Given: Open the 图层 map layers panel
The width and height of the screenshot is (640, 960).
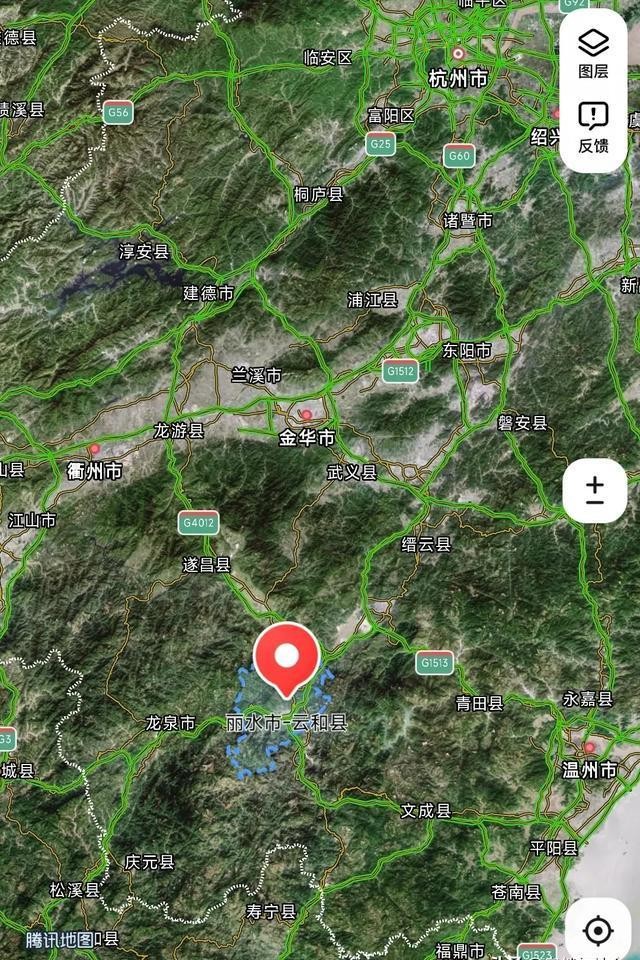Looking at the screenshot, I should (593, 52).
